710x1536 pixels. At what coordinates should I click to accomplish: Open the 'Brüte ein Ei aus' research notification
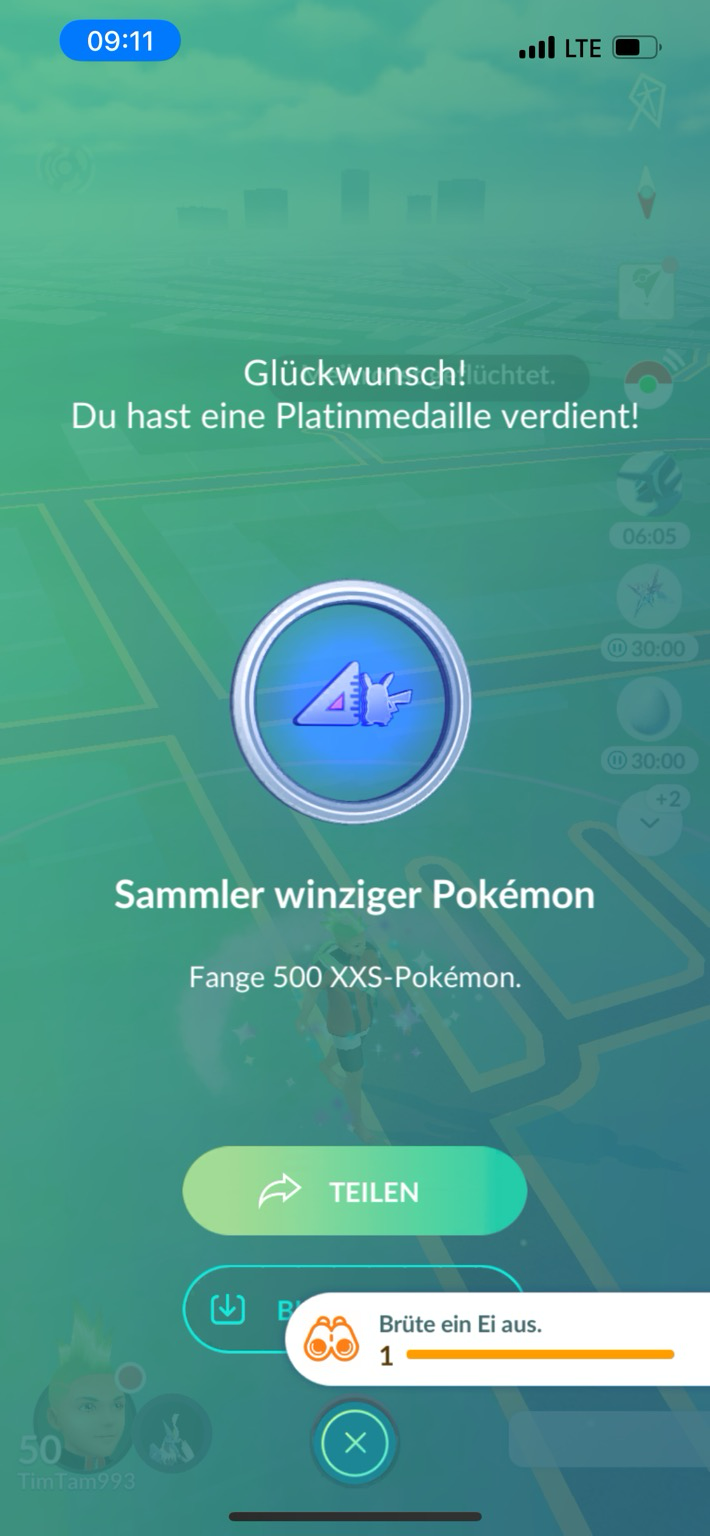498,1338
